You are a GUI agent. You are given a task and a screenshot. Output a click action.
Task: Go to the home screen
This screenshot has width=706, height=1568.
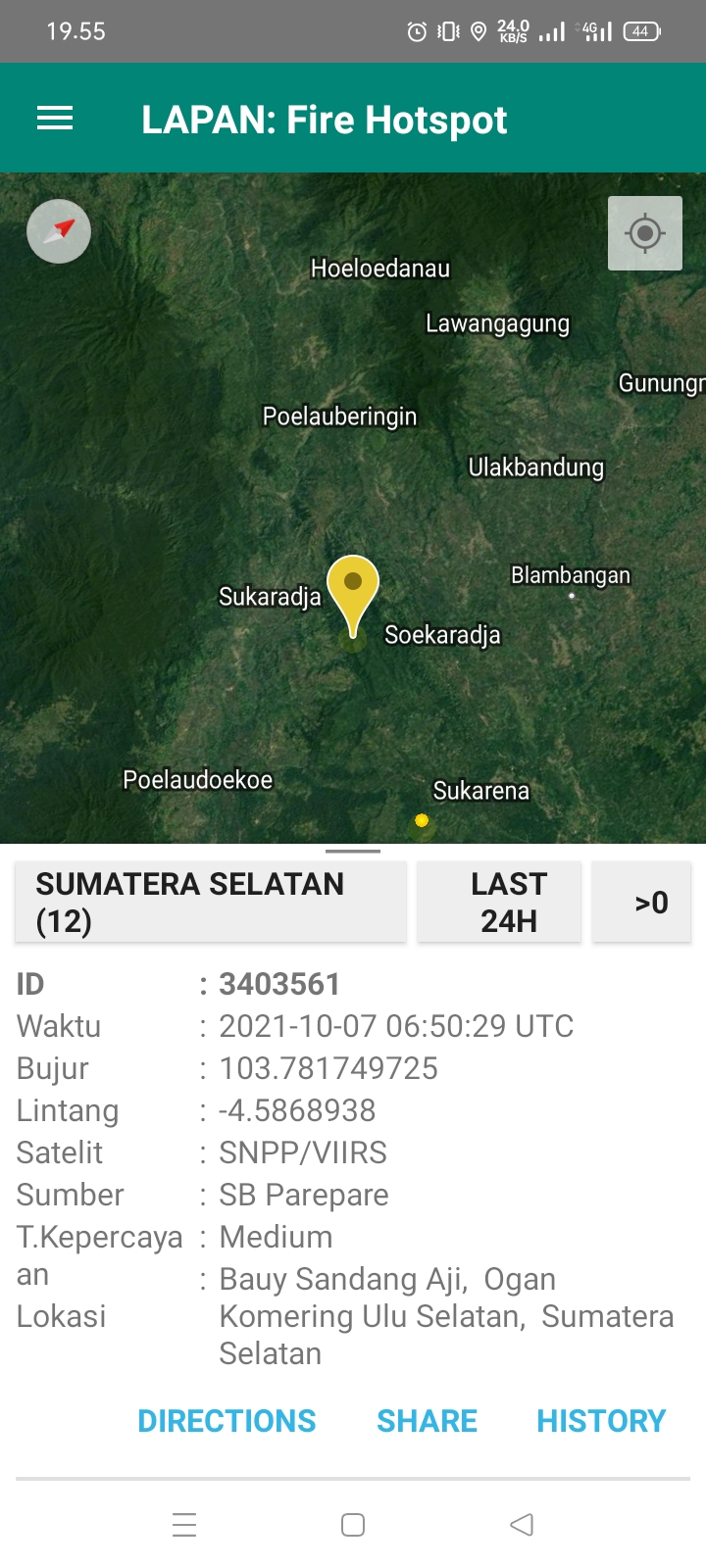[353, 1525]
